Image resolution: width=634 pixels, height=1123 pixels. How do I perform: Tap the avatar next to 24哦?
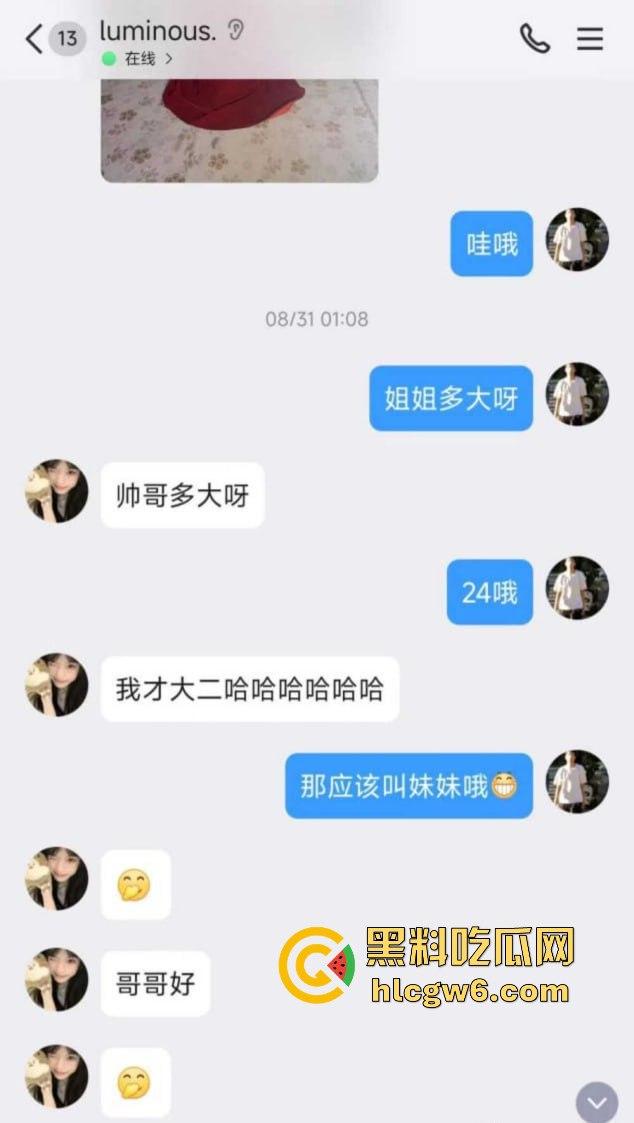577,589
